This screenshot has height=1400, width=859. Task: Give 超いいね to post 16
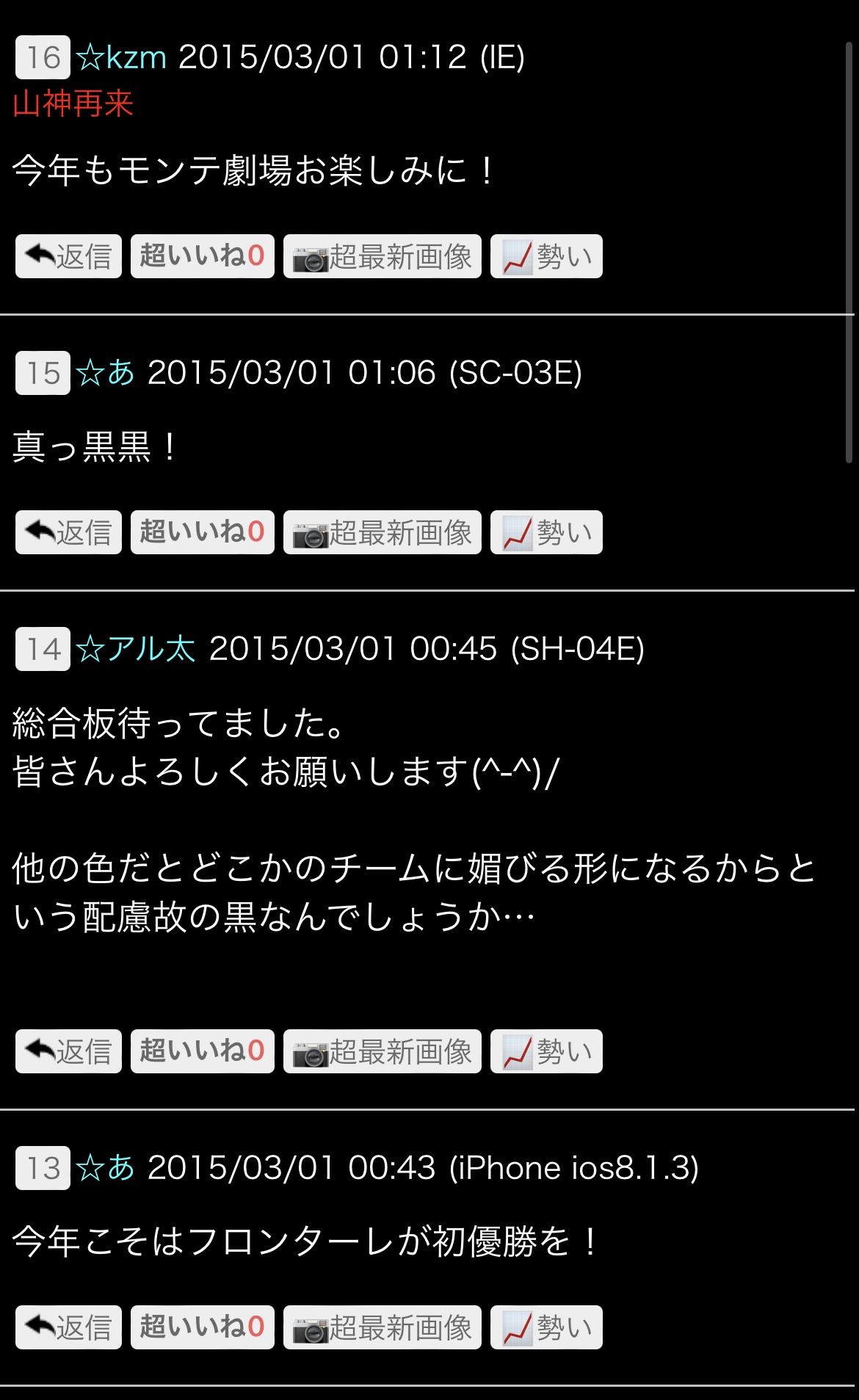(202, 256)
